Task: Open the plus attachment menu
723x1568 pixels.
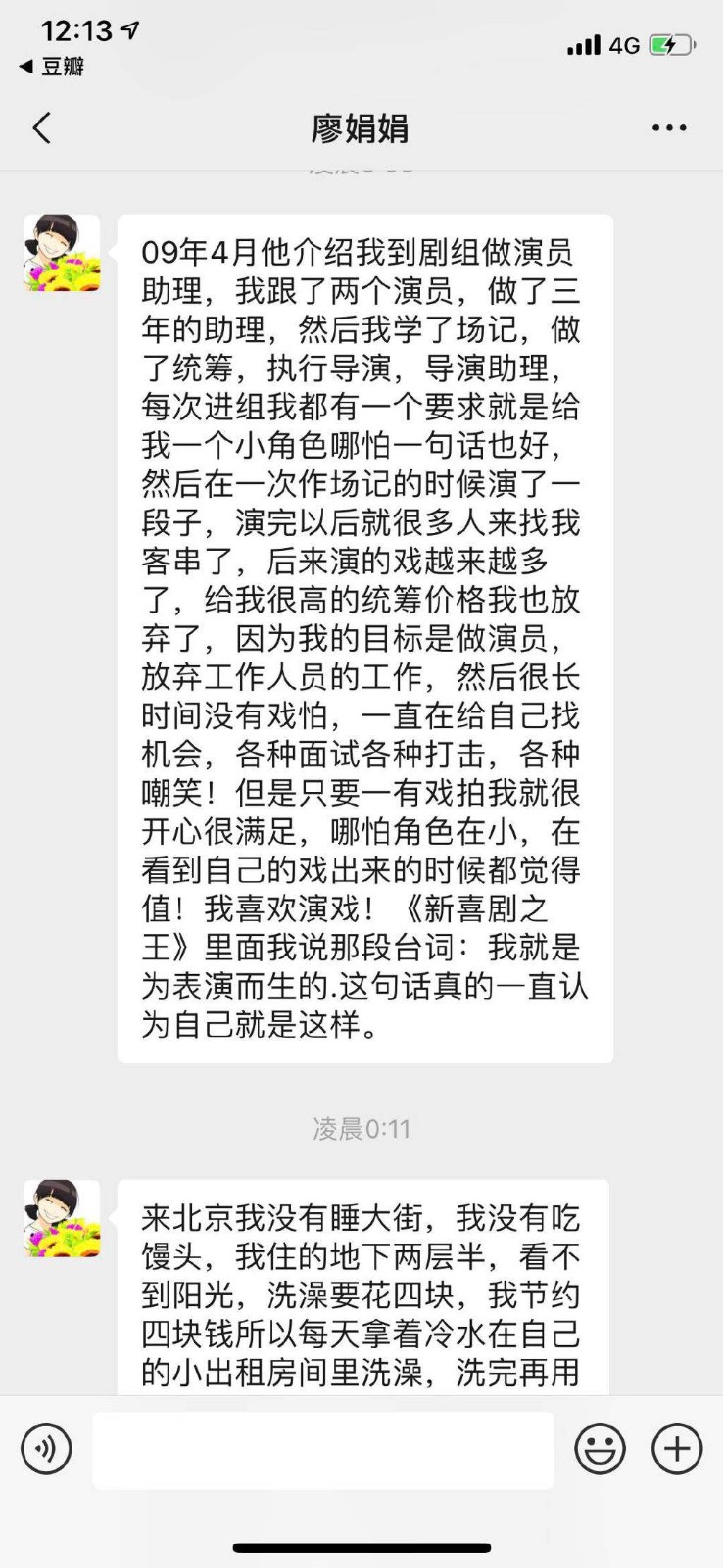Action: click(x=678, y=1448)
